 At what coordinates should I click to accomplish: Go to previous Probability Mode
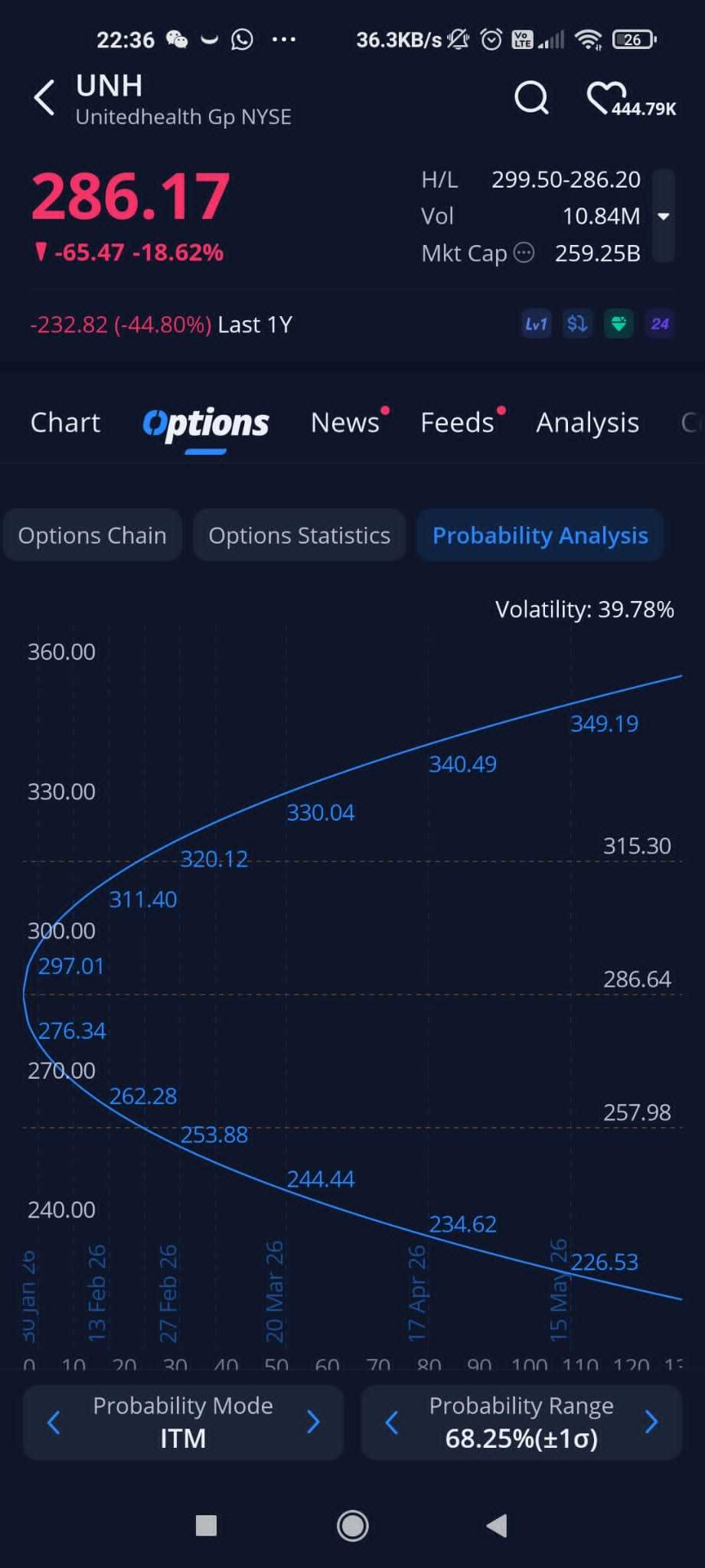[54, 1423]
